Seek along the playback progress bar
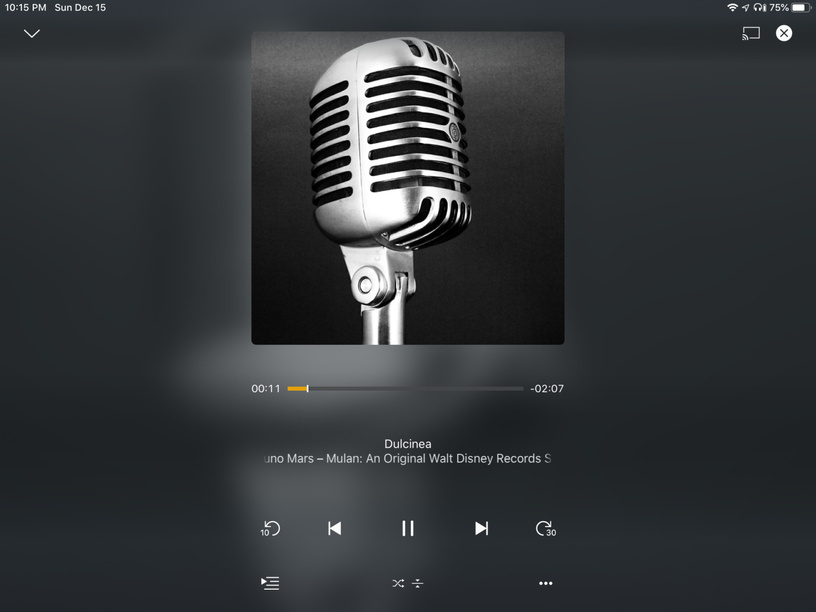The image size is (816, 612). (405, 388)
